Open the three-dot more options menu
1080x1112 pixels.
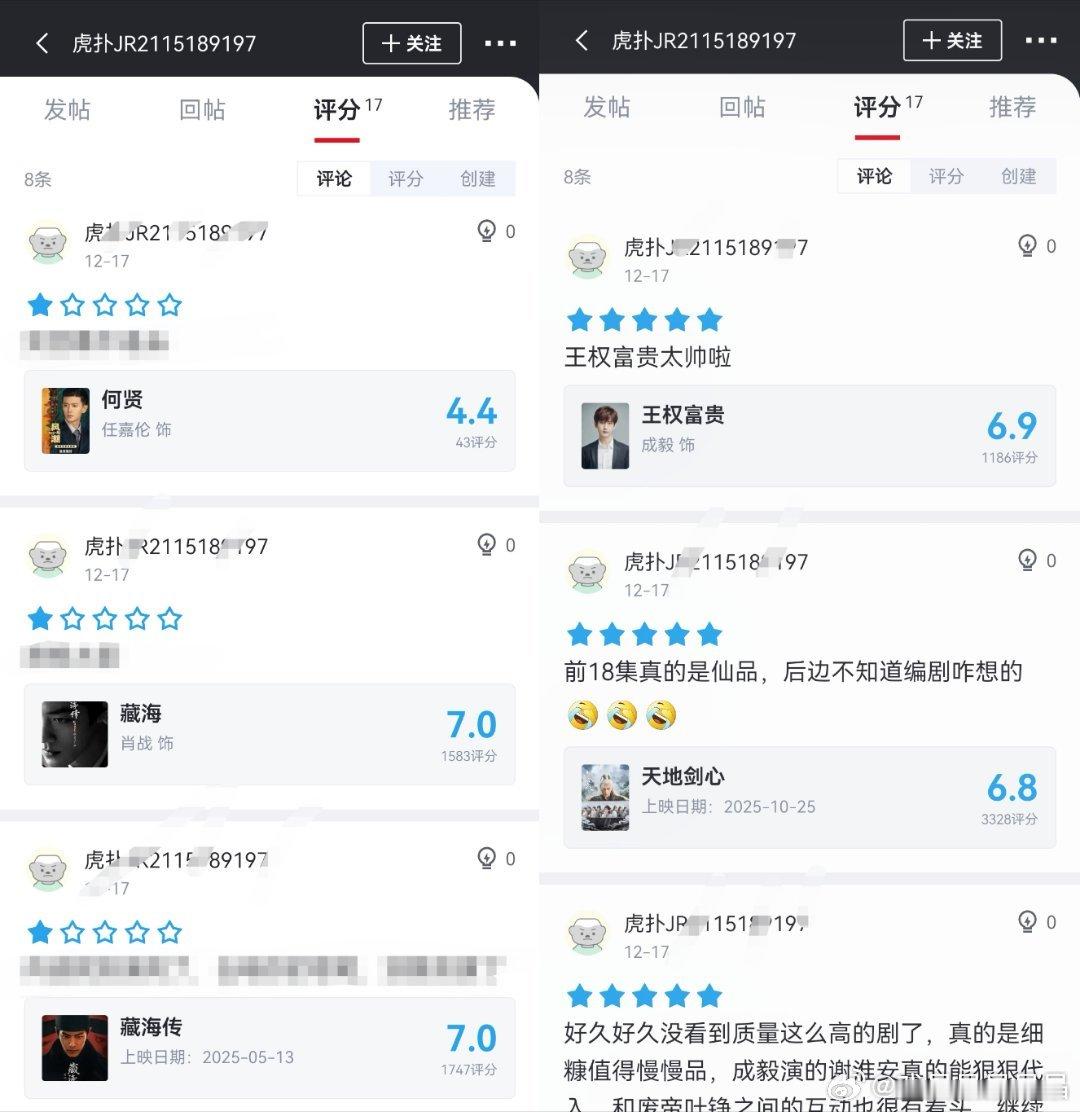(x=500, y=41)
